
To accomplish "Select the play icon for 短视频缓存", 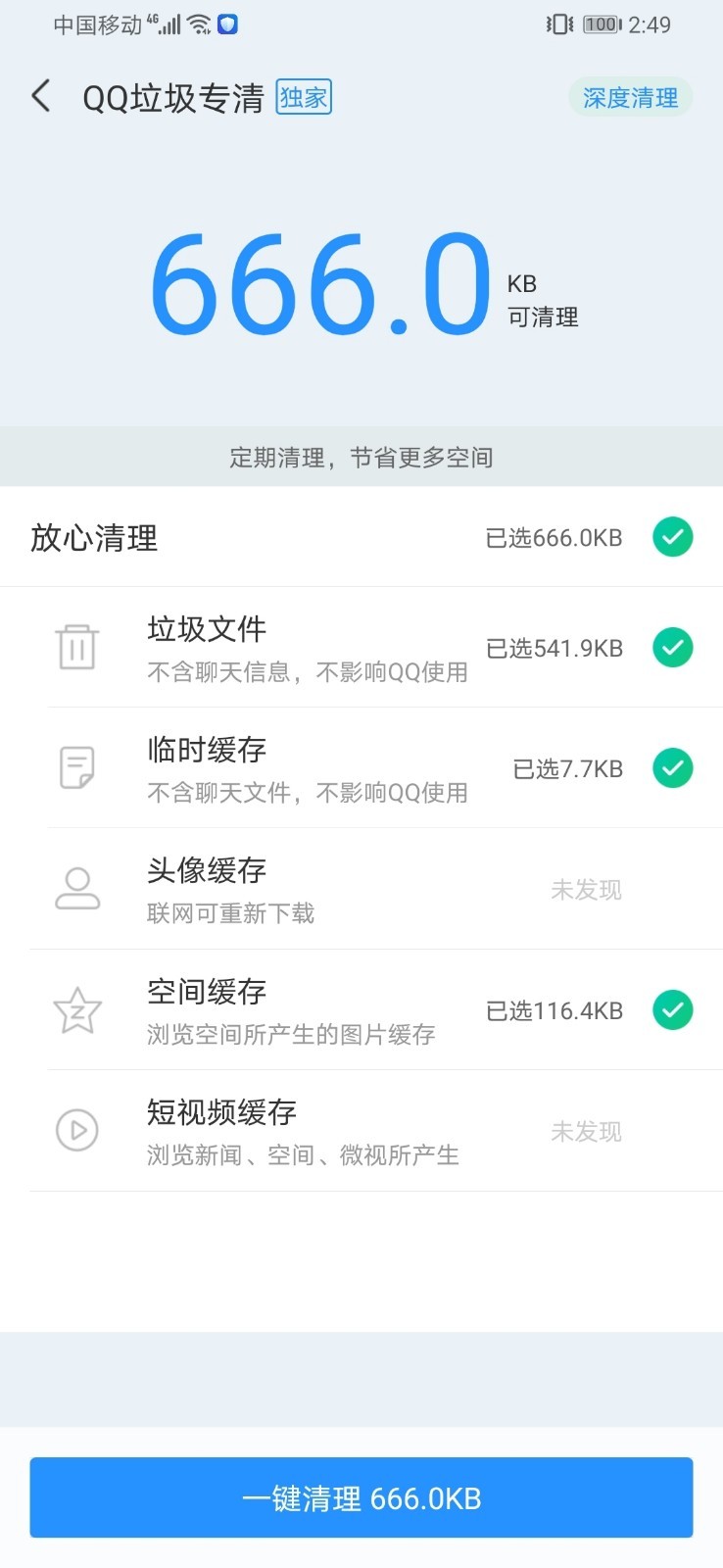I will pos(78,1131).
